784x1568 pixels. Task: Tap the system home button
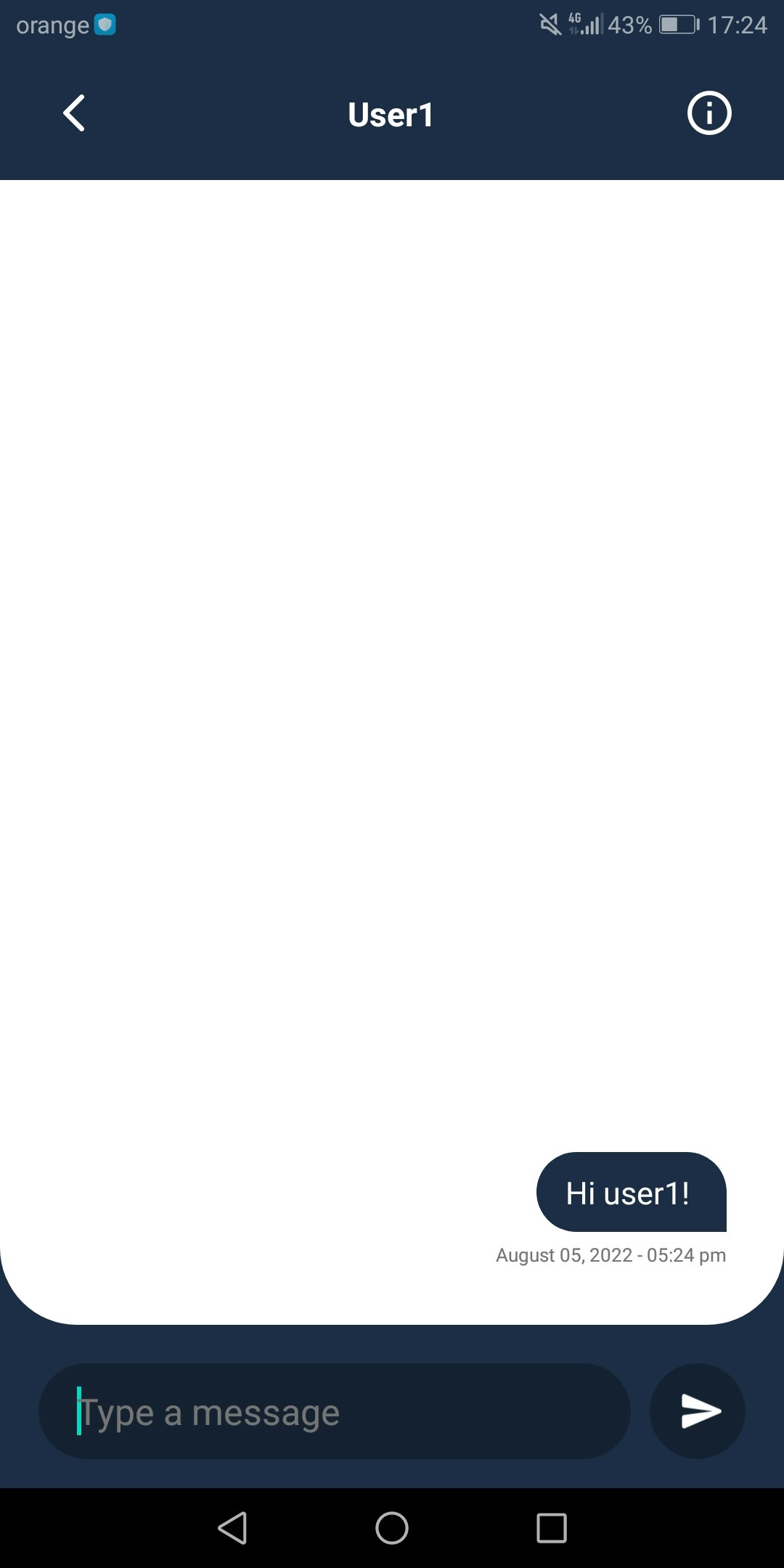392,1528
